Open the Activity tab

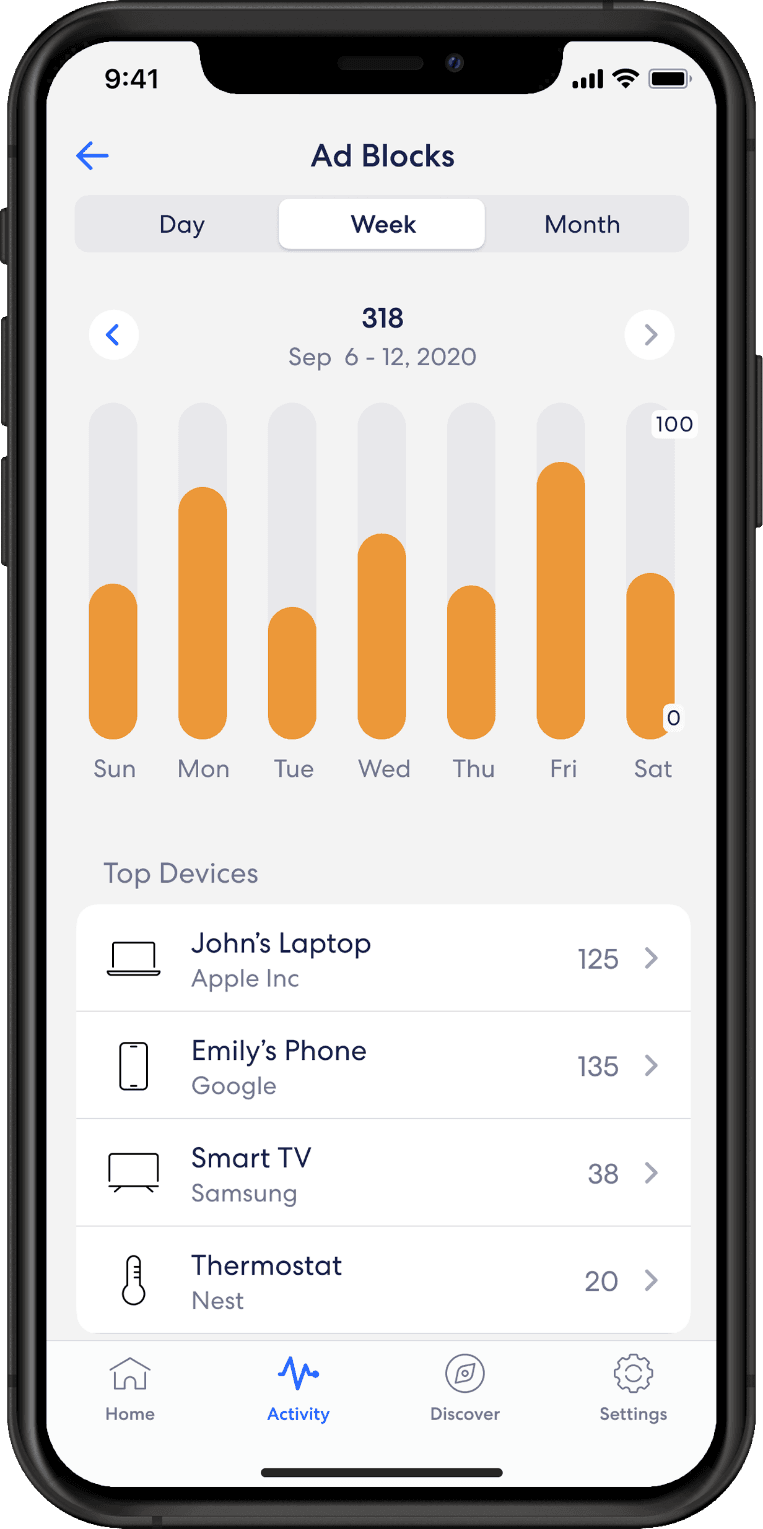coord(298,1389)
